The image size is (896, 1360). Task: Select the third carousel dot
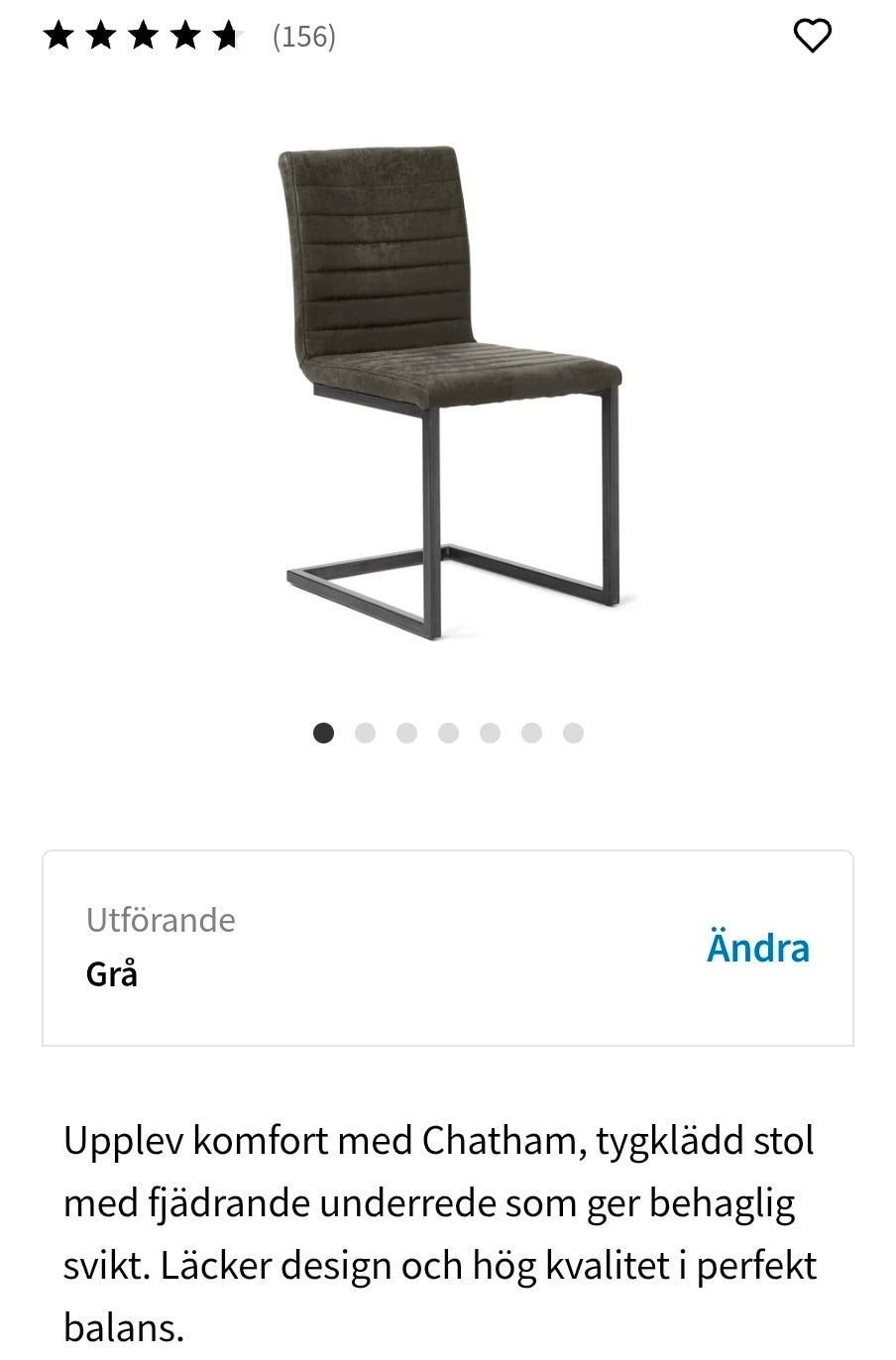pyautogui.click(x=406, y=734)
